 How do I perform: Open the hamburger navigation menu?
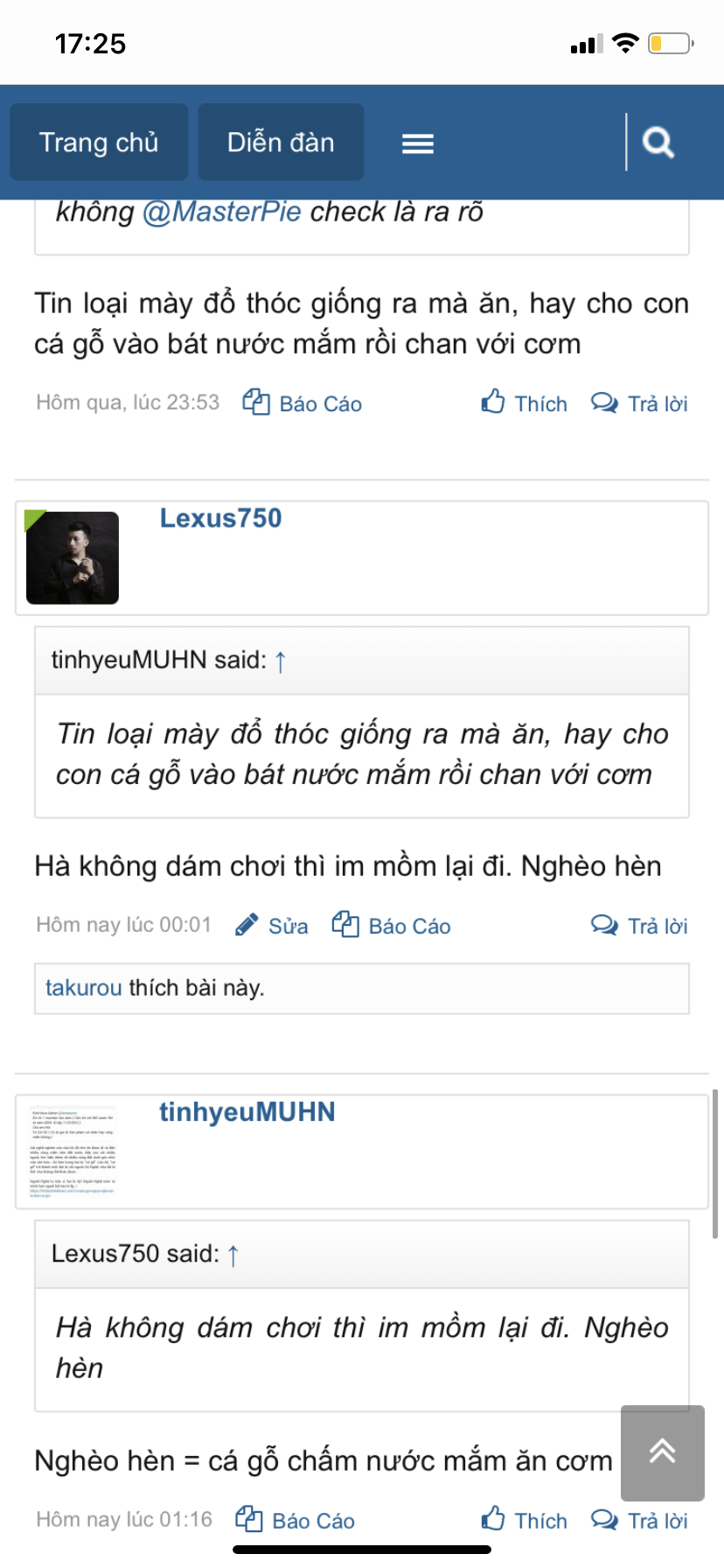click(418, 143)
